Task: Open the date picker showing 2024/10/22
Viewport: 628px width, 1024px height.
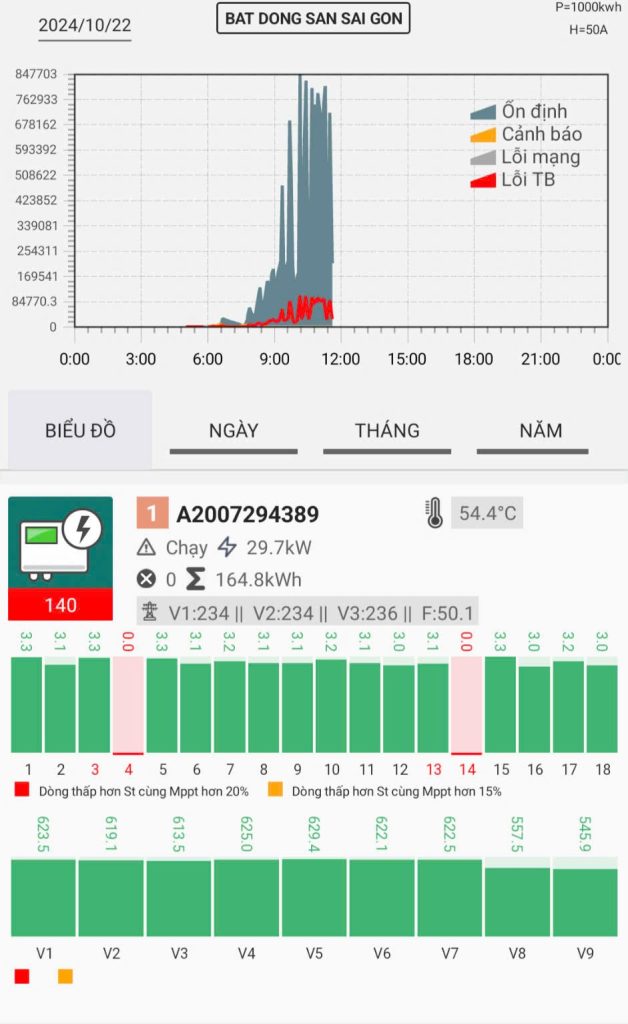Action: coord(84,26)
